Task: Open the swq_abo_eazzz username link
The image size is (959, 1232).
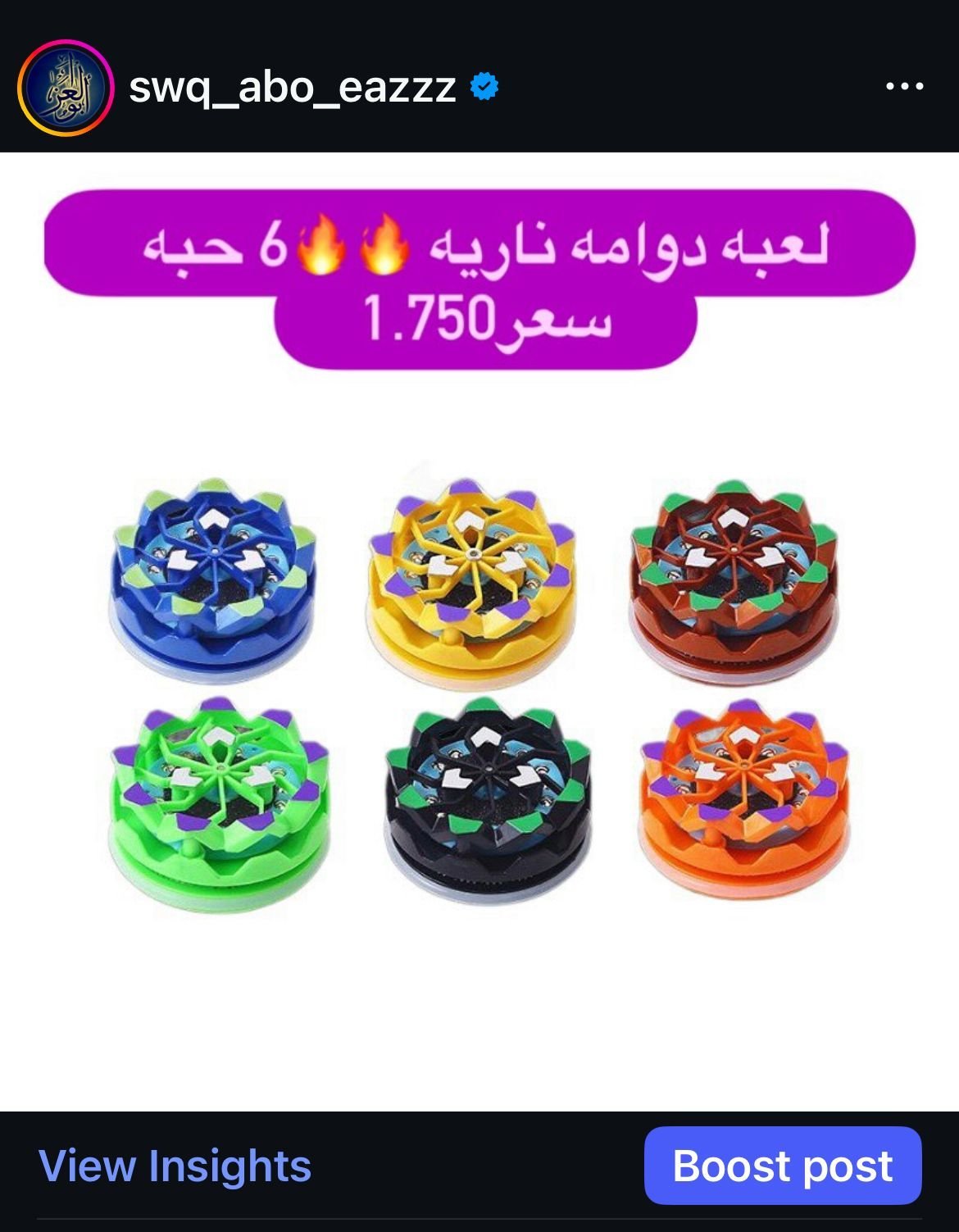Action: [292, 87]
